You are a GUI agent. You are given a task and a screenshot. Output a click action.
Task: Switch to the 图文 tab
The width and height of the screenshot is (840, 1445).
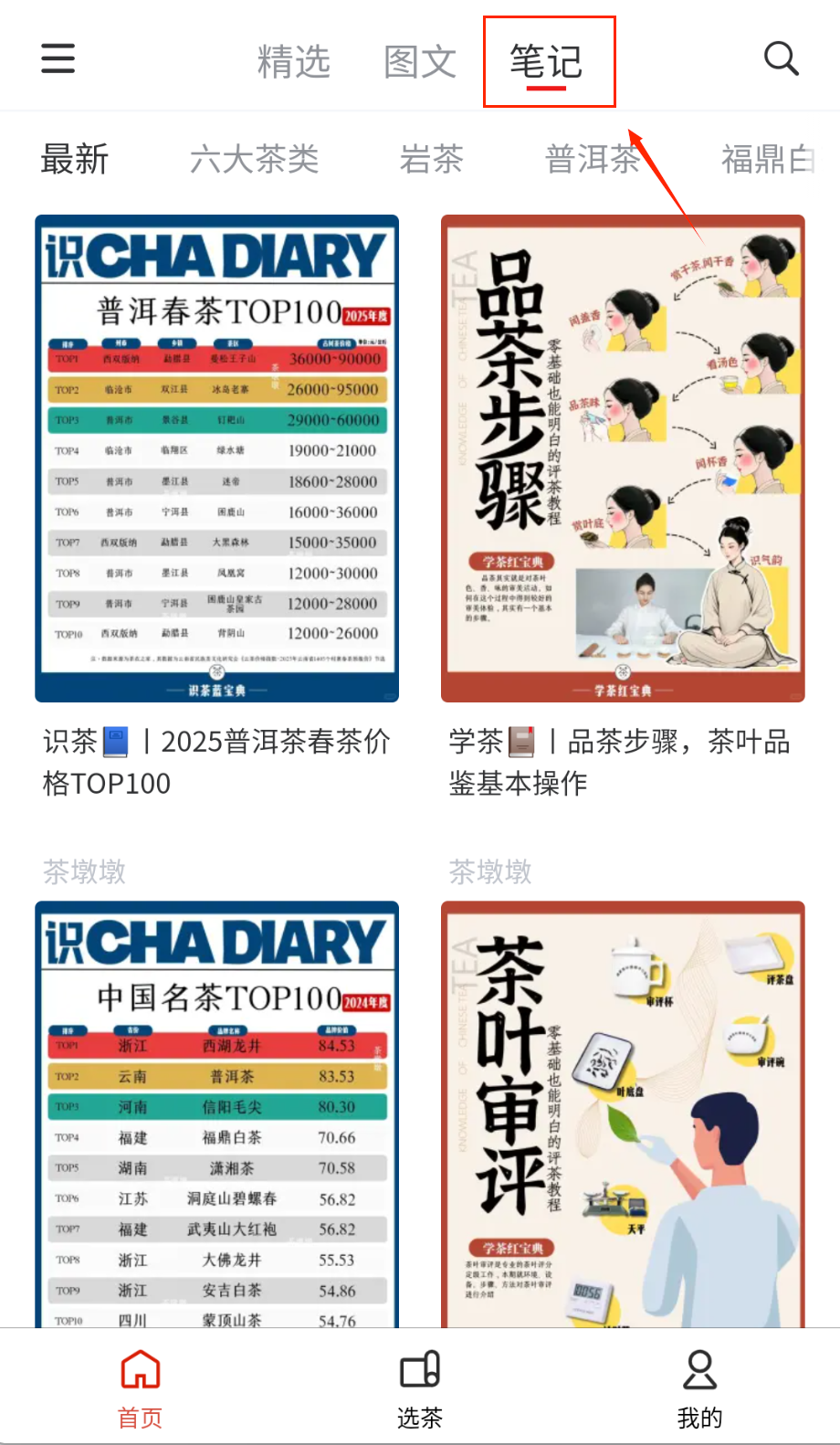(420, 62)
